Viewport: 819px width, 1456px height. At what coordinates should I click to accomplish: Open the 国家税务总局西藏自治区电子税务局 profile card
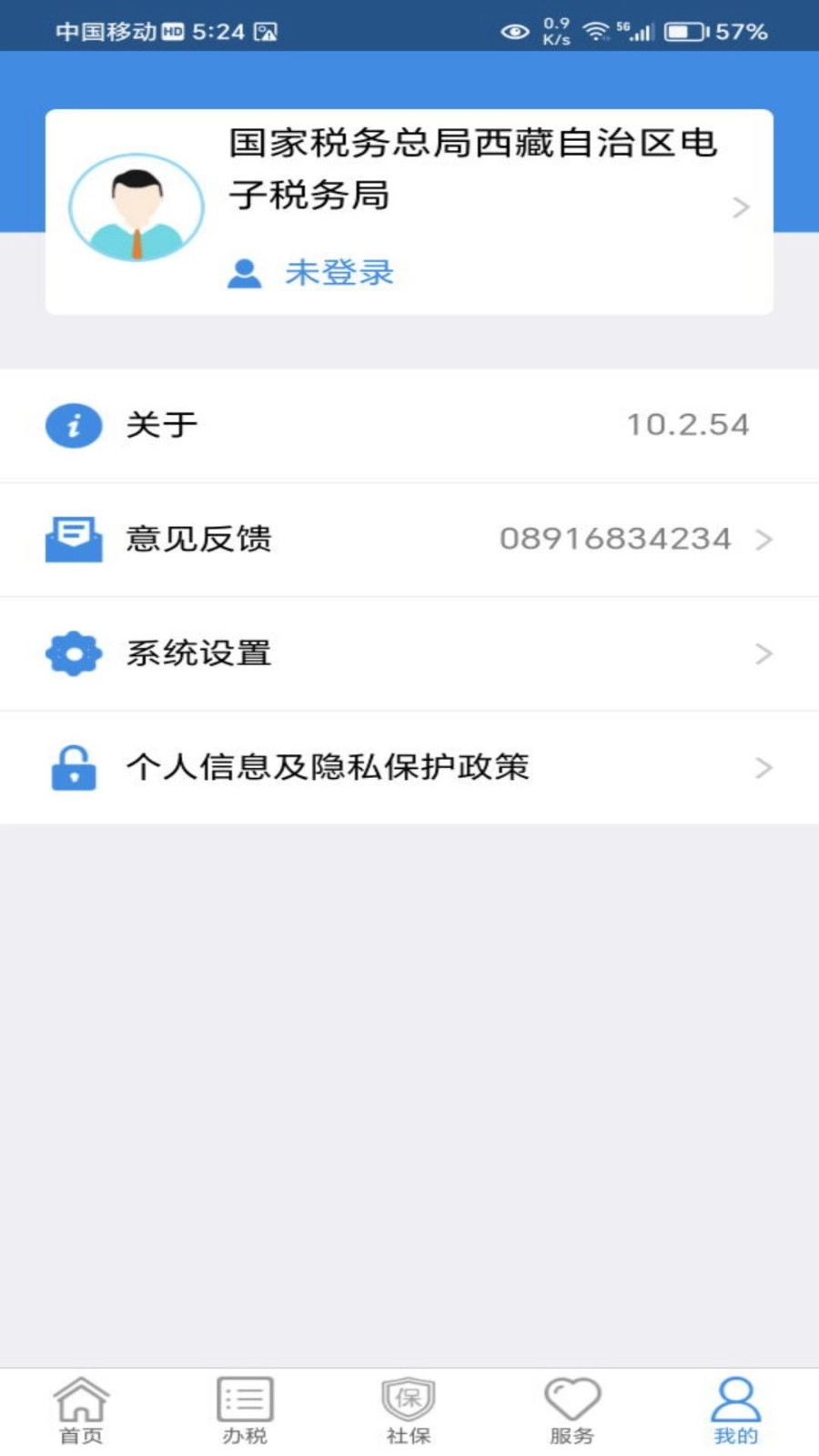(409, 207)
